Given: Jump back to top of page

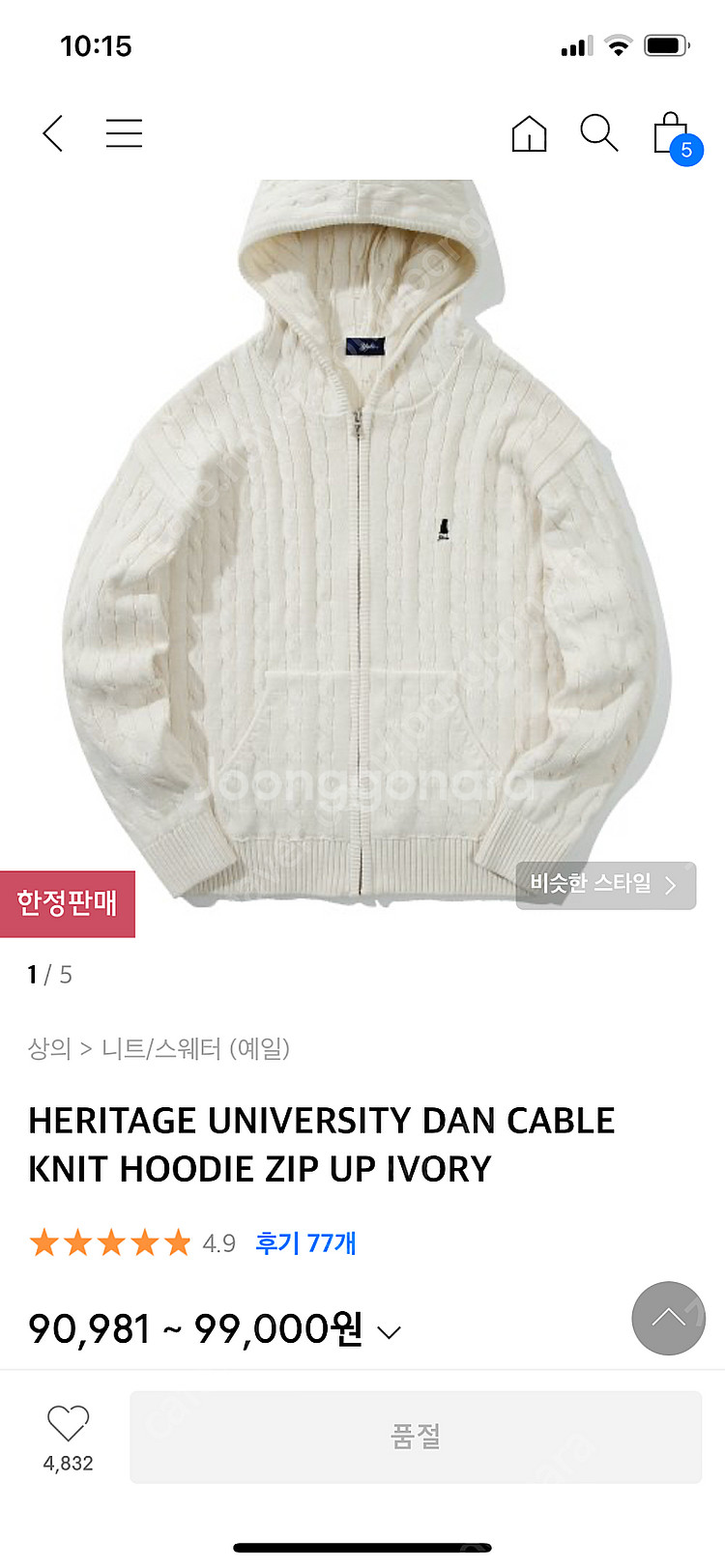Looking at the screenshot, I should coord(668,1318).
